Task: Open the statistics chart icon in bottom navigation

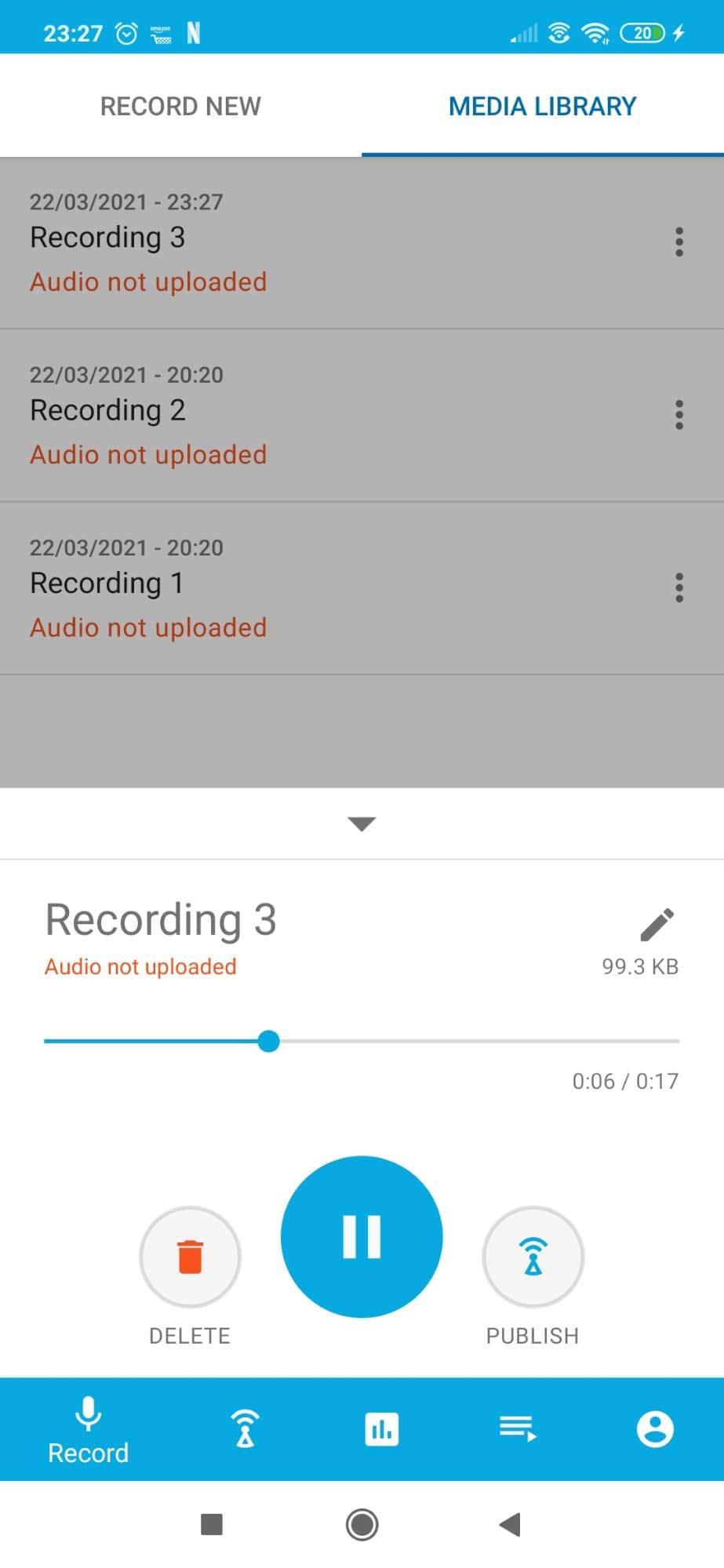Action: [x=381, y=1428]
